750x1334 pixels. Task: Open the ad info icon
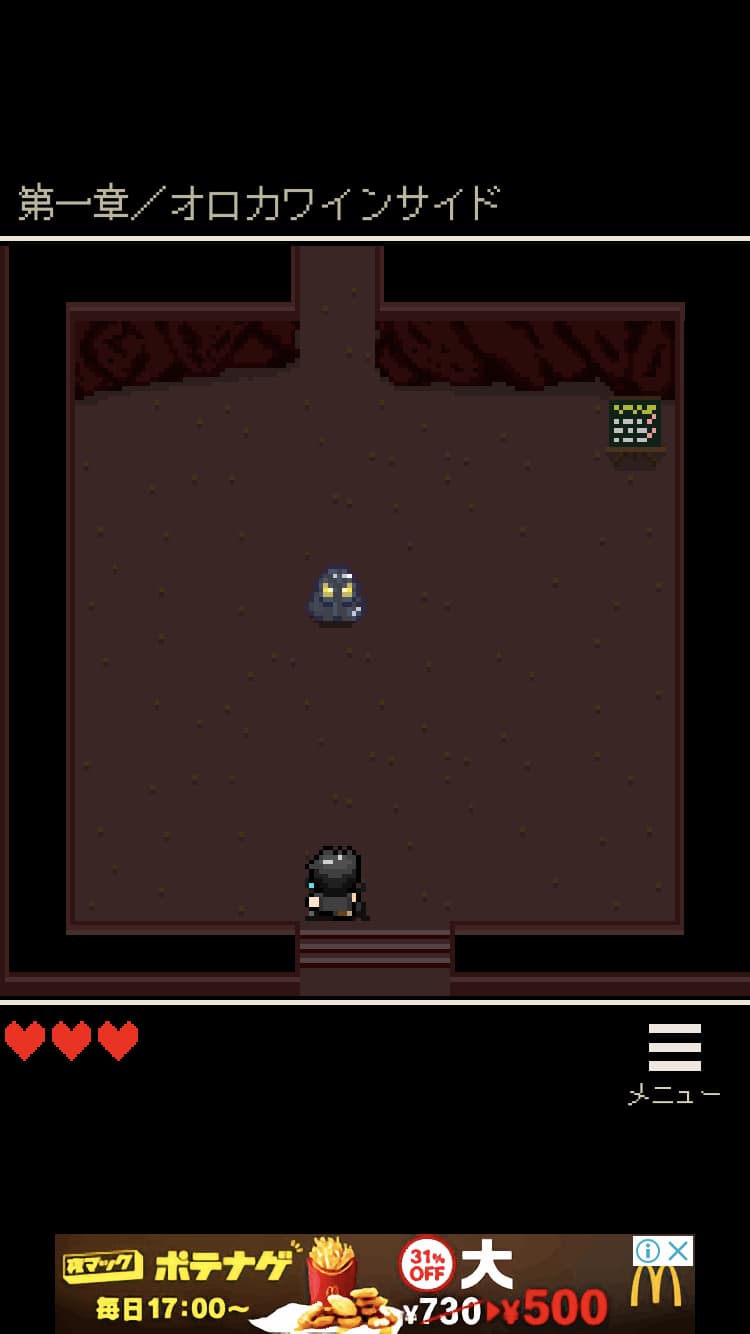tap(648, 1251)
